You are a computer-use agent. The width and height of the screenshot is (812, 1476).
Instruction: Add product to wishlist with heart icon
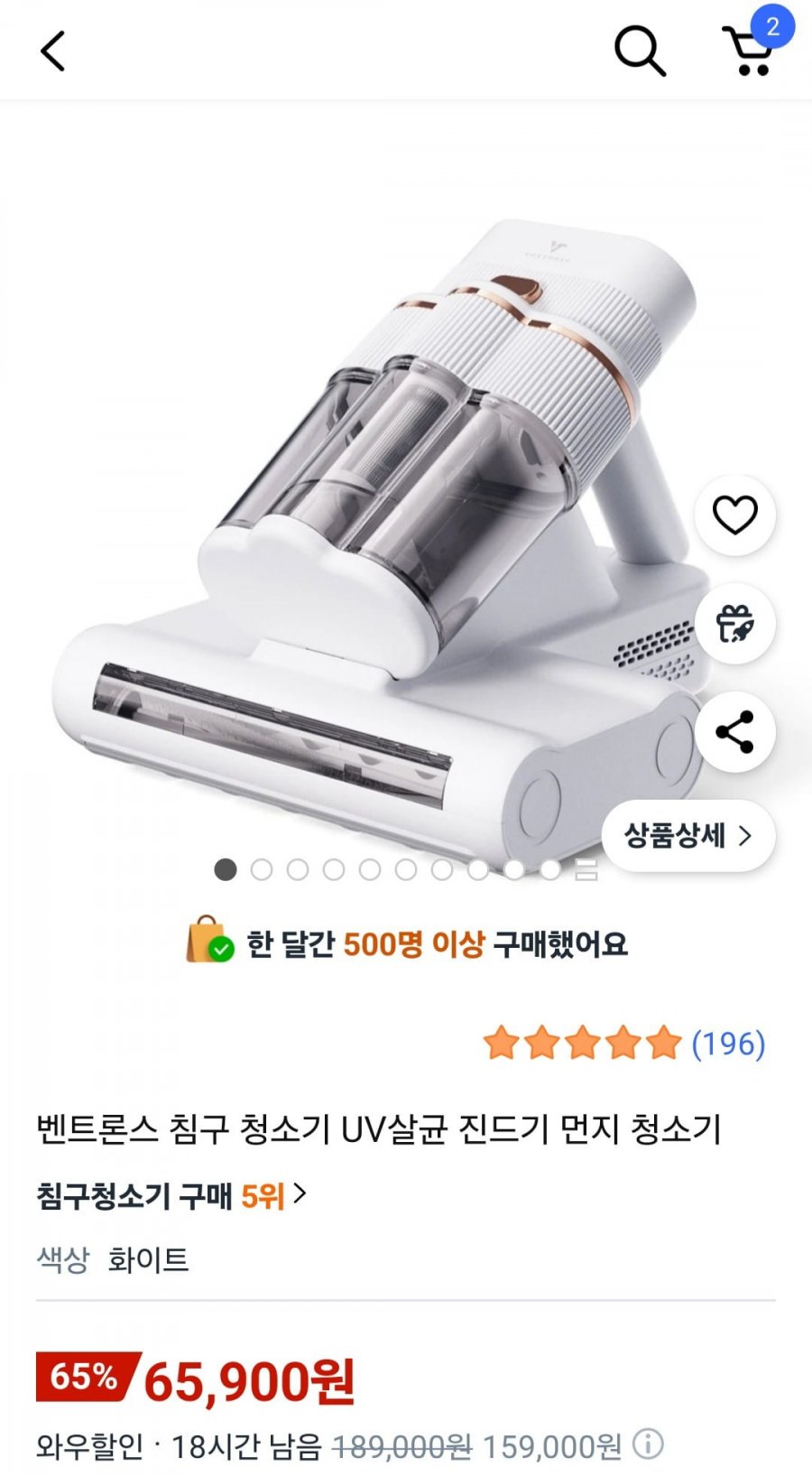point(734,515)
